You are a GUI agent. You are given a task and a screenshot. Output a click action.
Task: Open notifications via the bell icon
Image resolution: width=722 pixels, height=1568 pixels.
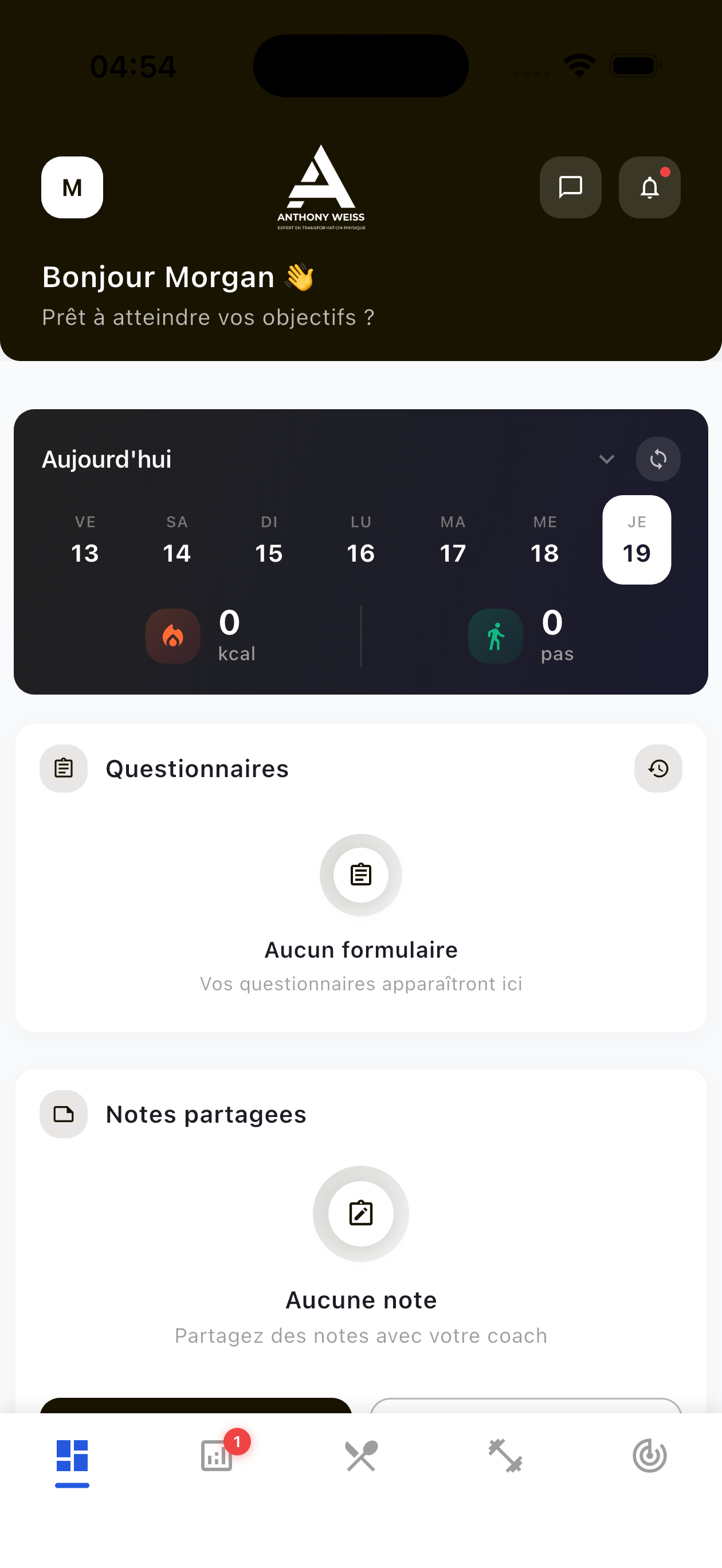point(649,187)
